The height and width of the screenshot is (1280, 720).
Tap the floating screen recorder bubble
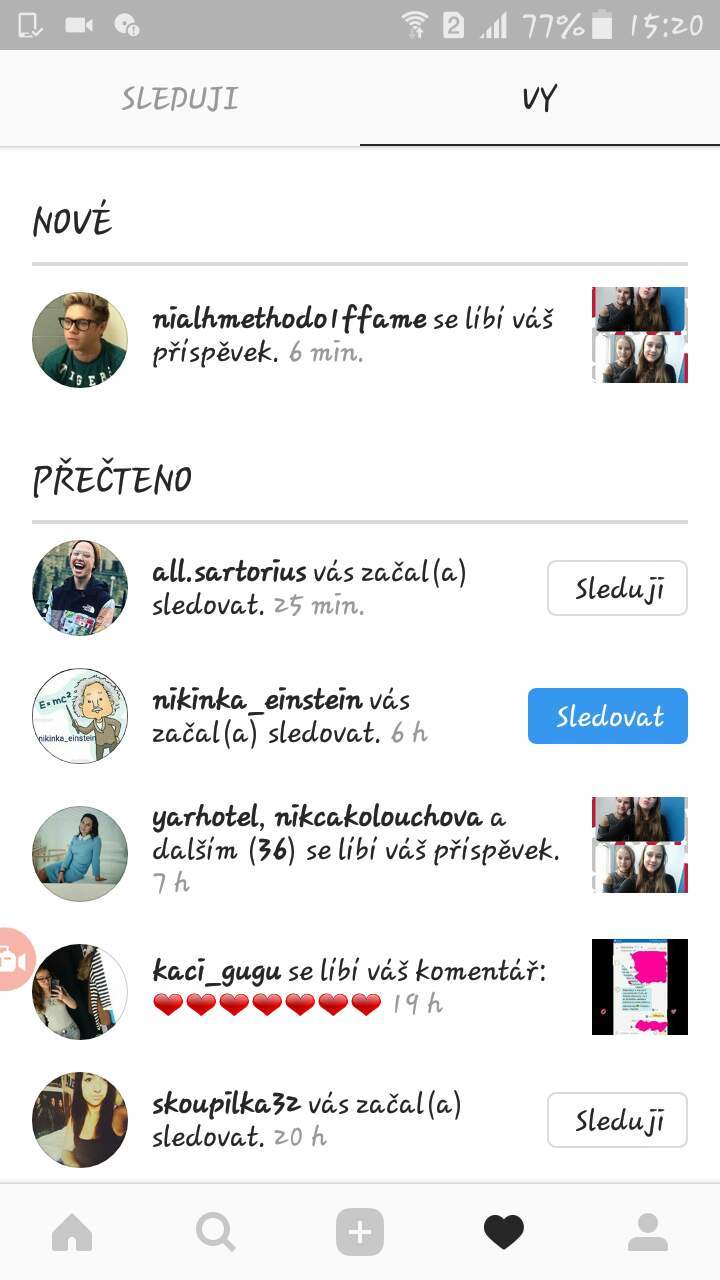point(14,960)
